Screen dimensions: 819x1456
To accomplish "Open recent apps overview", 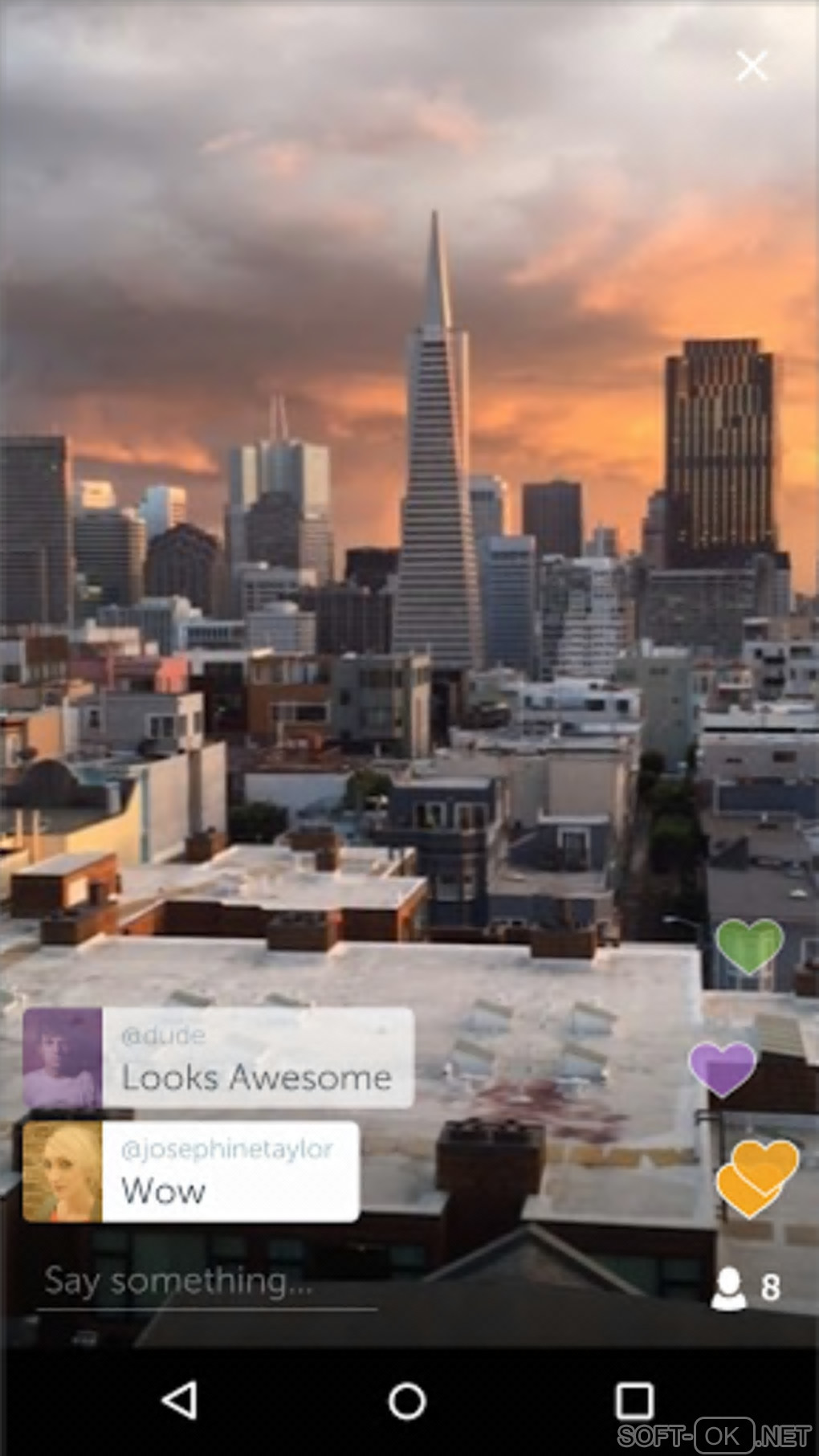I will (x=634, y=1401).
